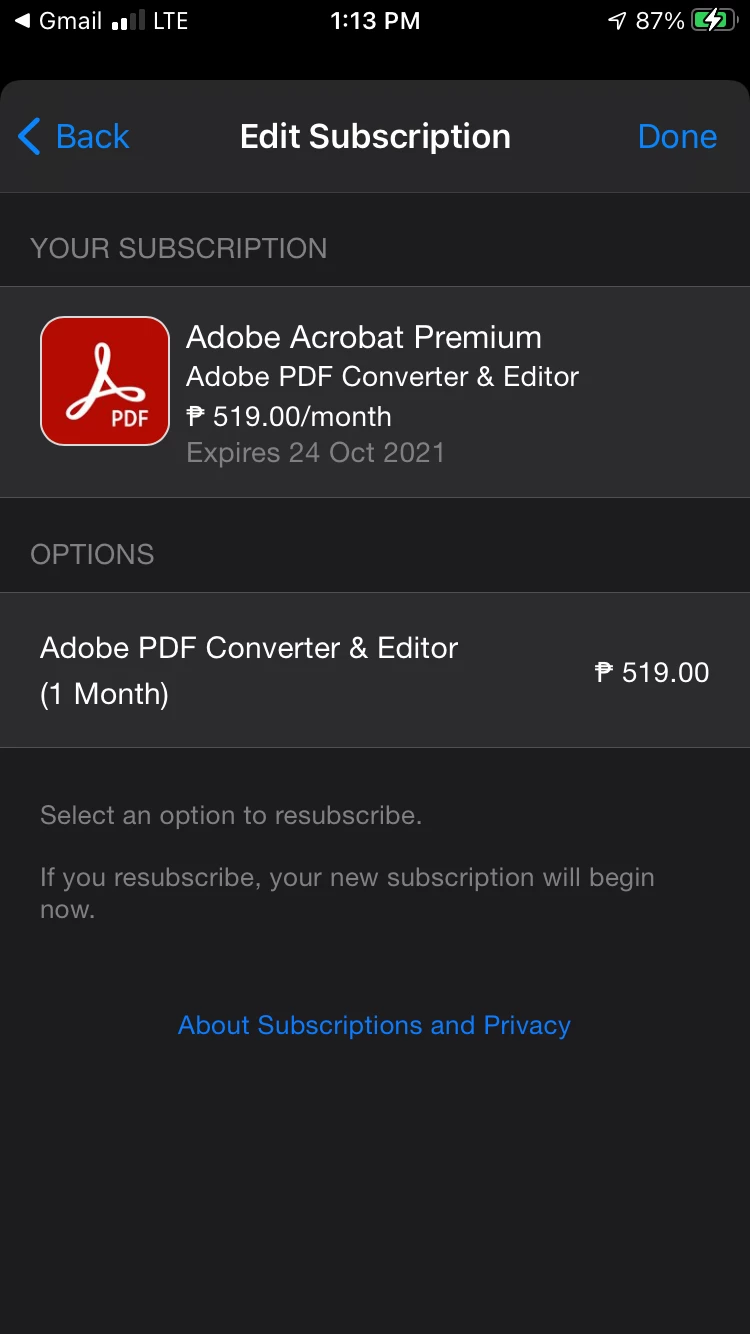Open About Subscriptions and Privacy link

point(374,1025)
